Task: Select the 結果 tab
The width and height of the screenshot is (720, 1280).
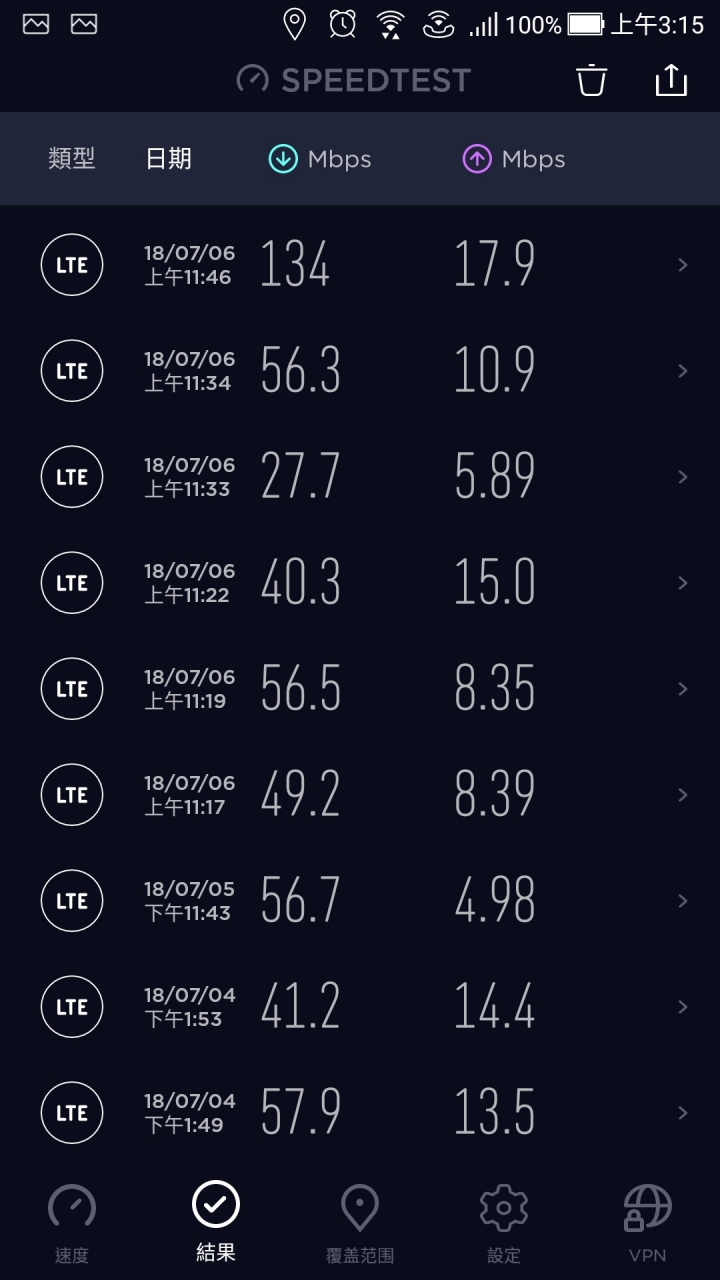Action: click(x=216, y=1223)
